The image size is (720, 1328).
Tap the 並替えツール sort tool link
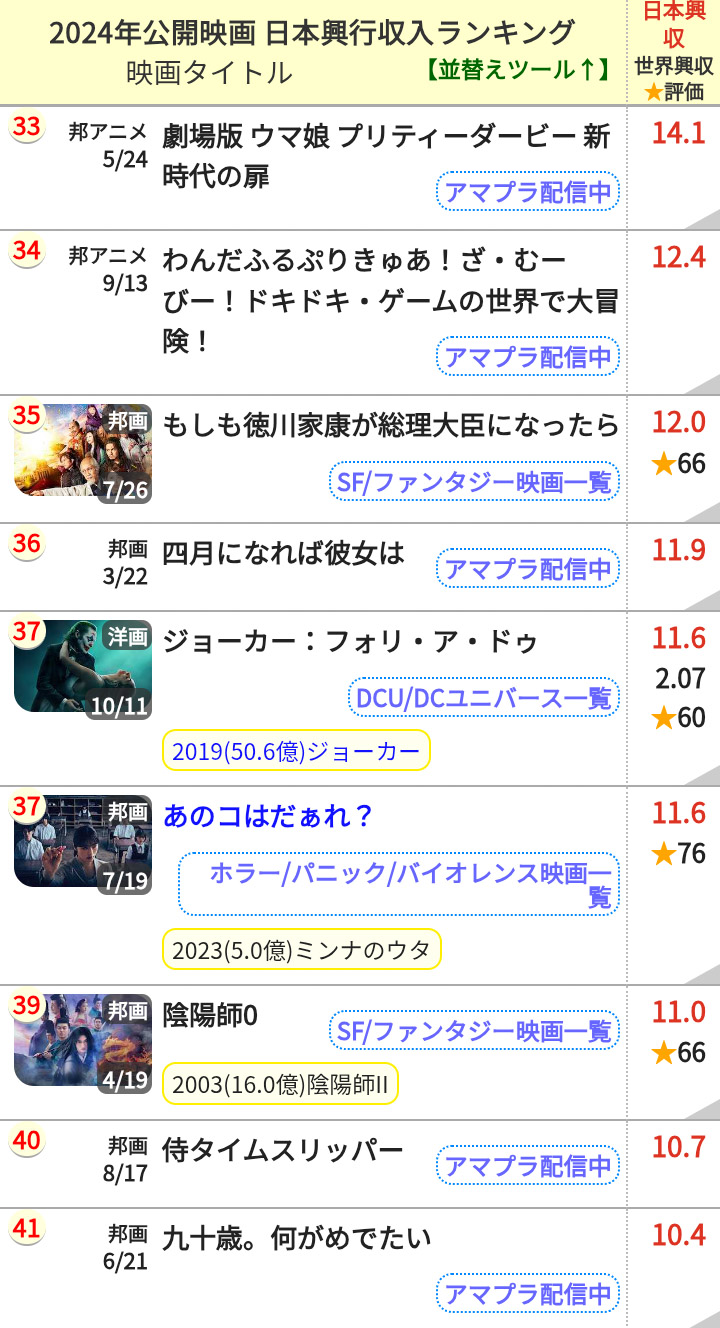[516, 70]
